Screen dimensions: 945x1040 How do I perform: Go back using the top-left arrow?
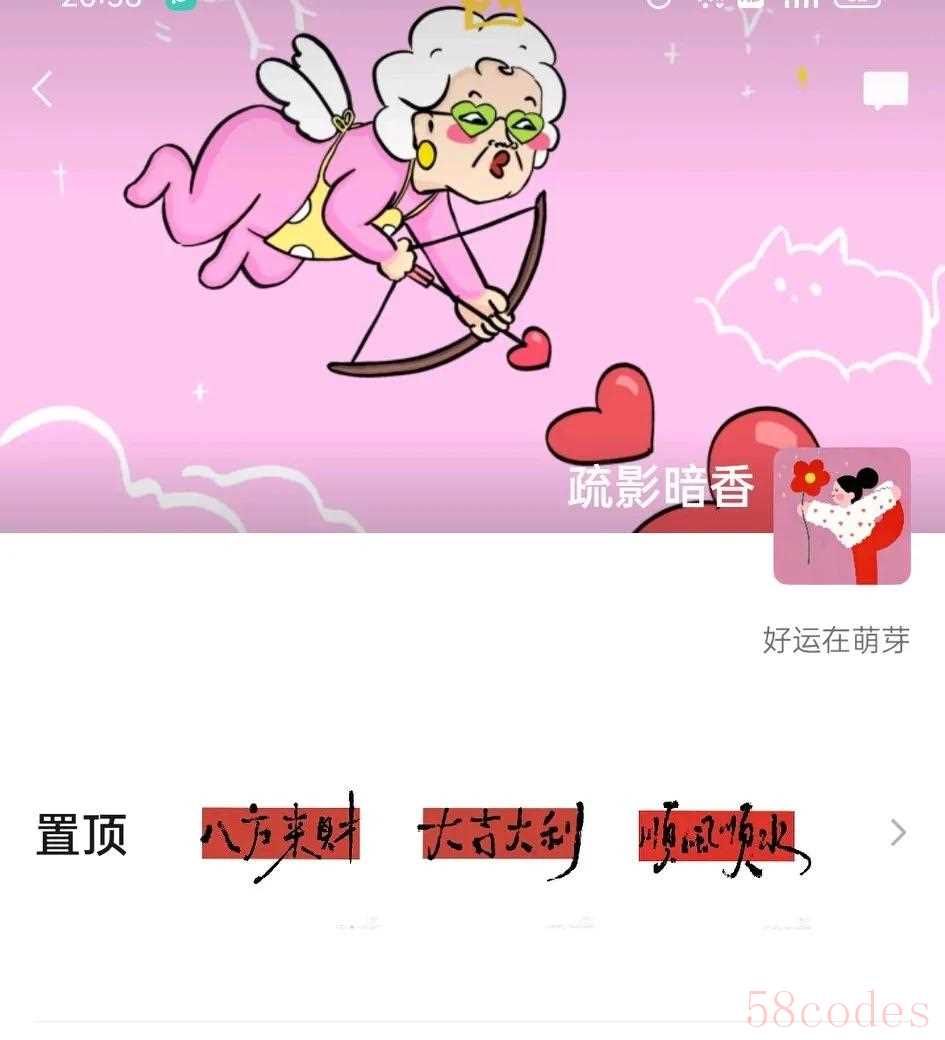[42, 90]
